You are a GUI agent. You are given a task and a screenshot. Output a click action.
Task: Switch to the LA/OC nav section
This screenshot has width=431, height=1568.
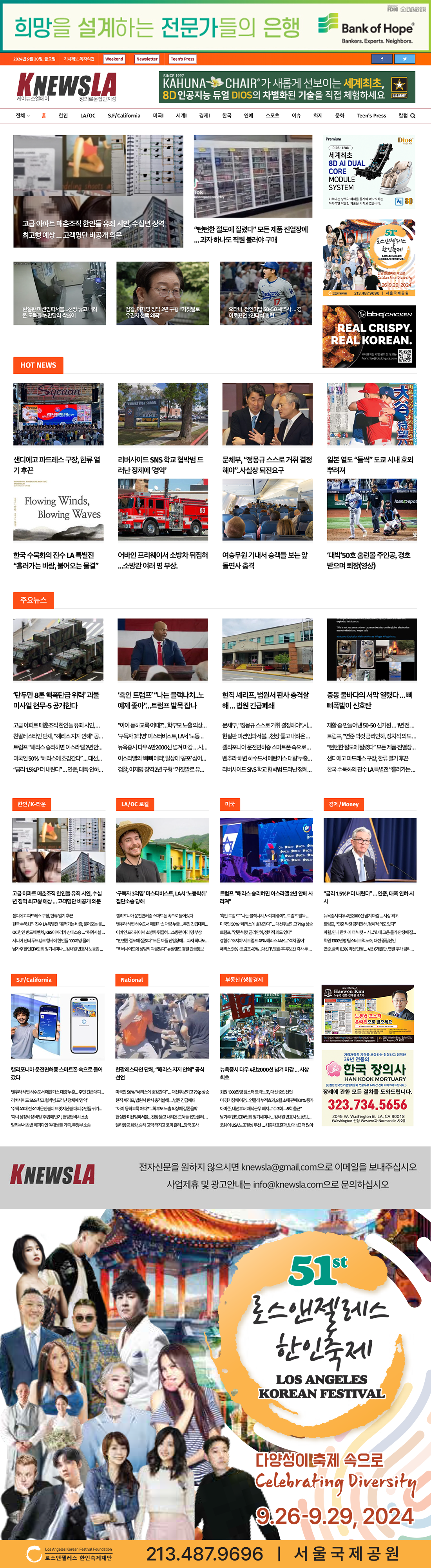click(88, 115)
